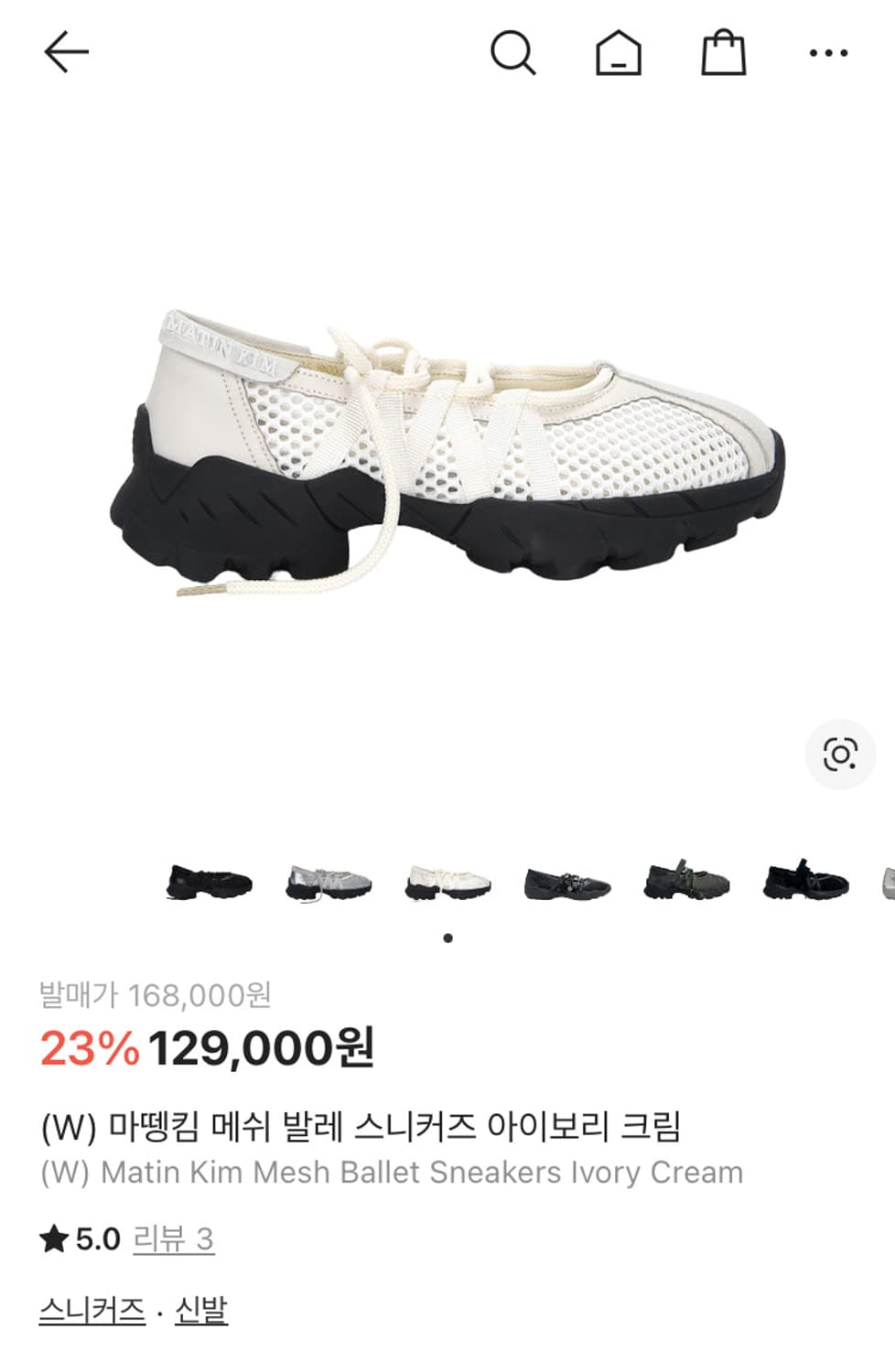Open image search on the product photo
The image size is (895, 1372).
[x=838, y=753]
